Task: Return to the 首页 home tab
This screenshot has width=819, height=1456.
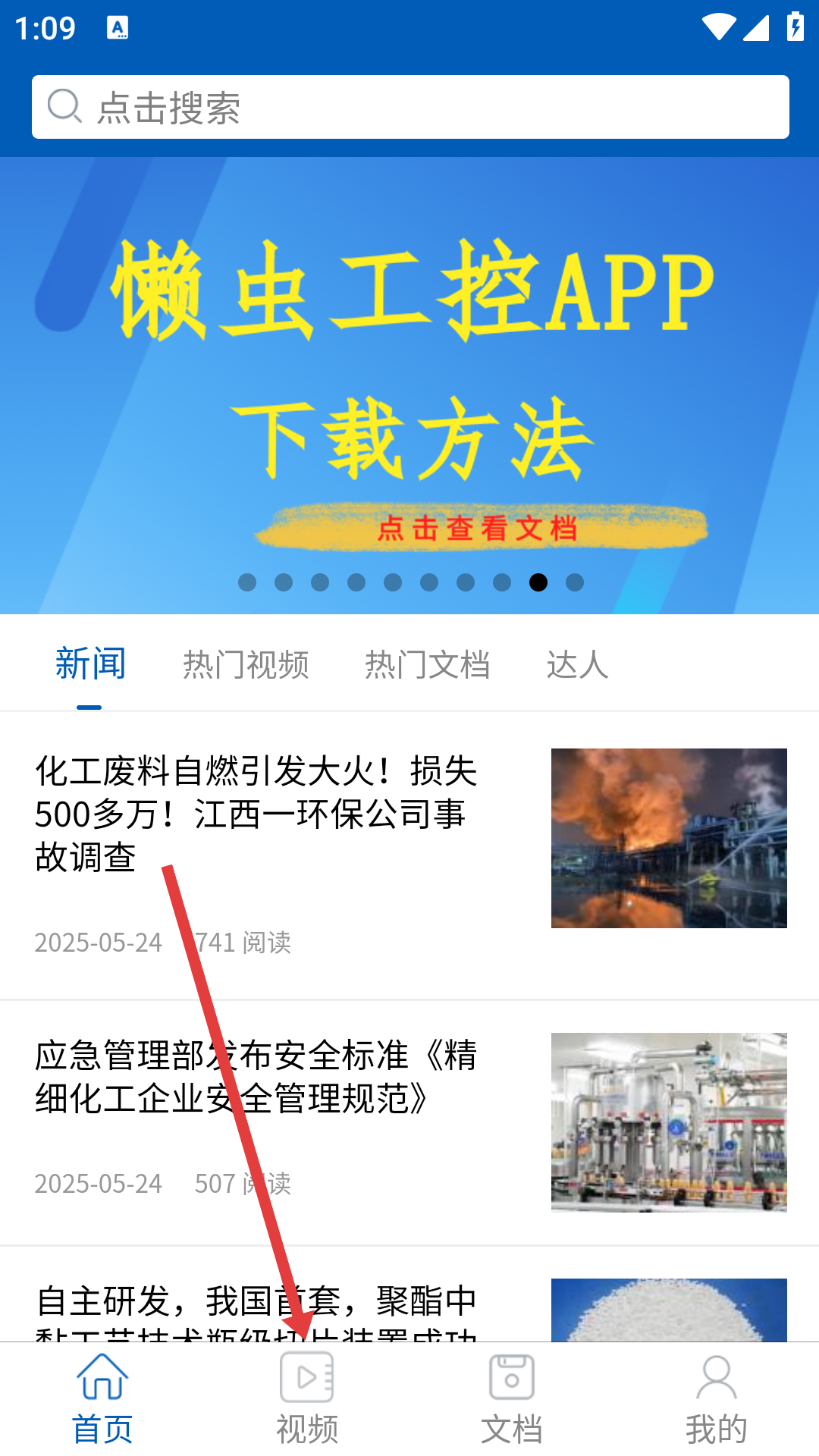Action: [102, 1399]
